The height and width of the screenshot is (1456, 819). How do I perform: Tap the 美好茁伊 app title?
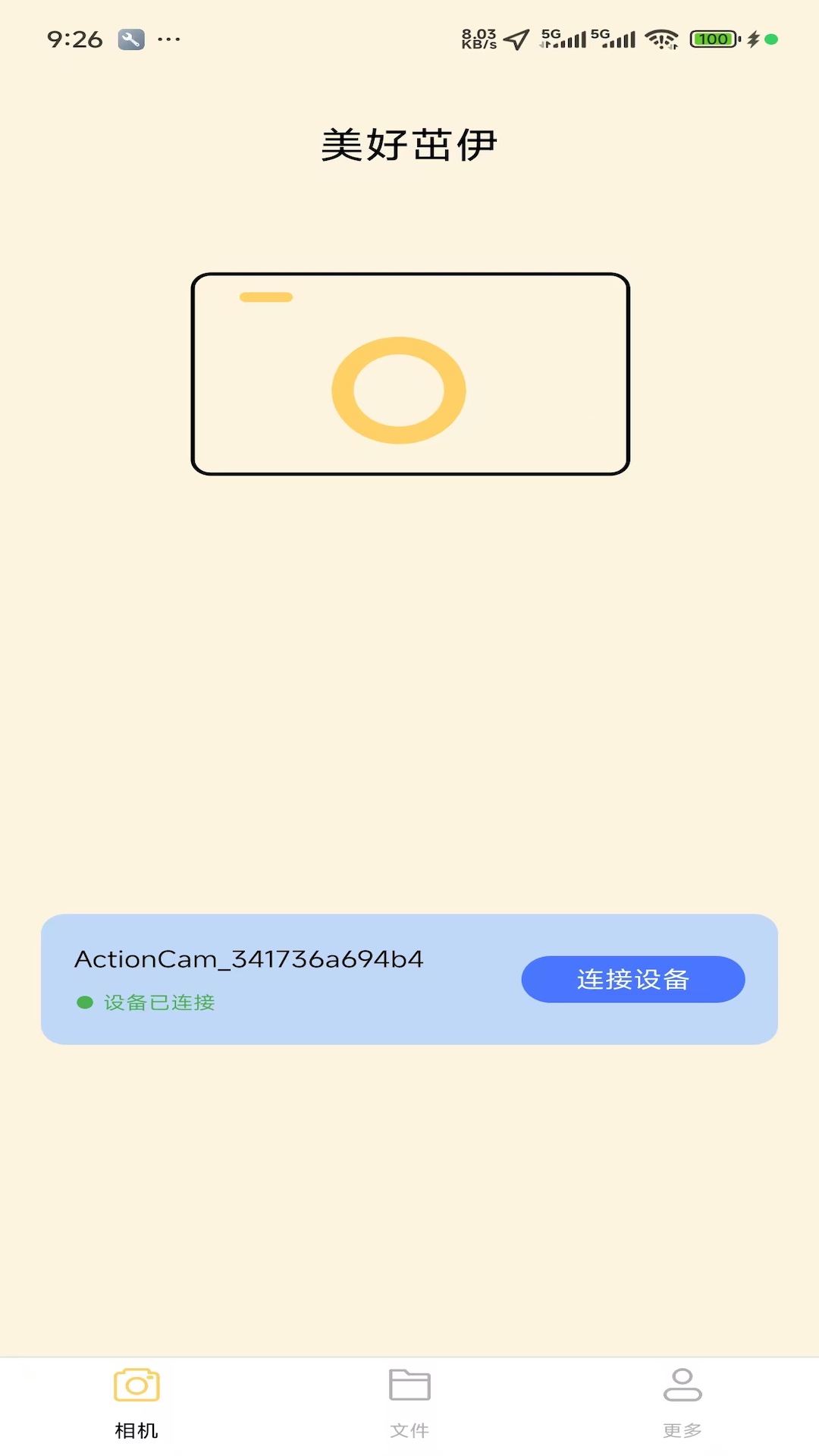[x=409, y=144]
